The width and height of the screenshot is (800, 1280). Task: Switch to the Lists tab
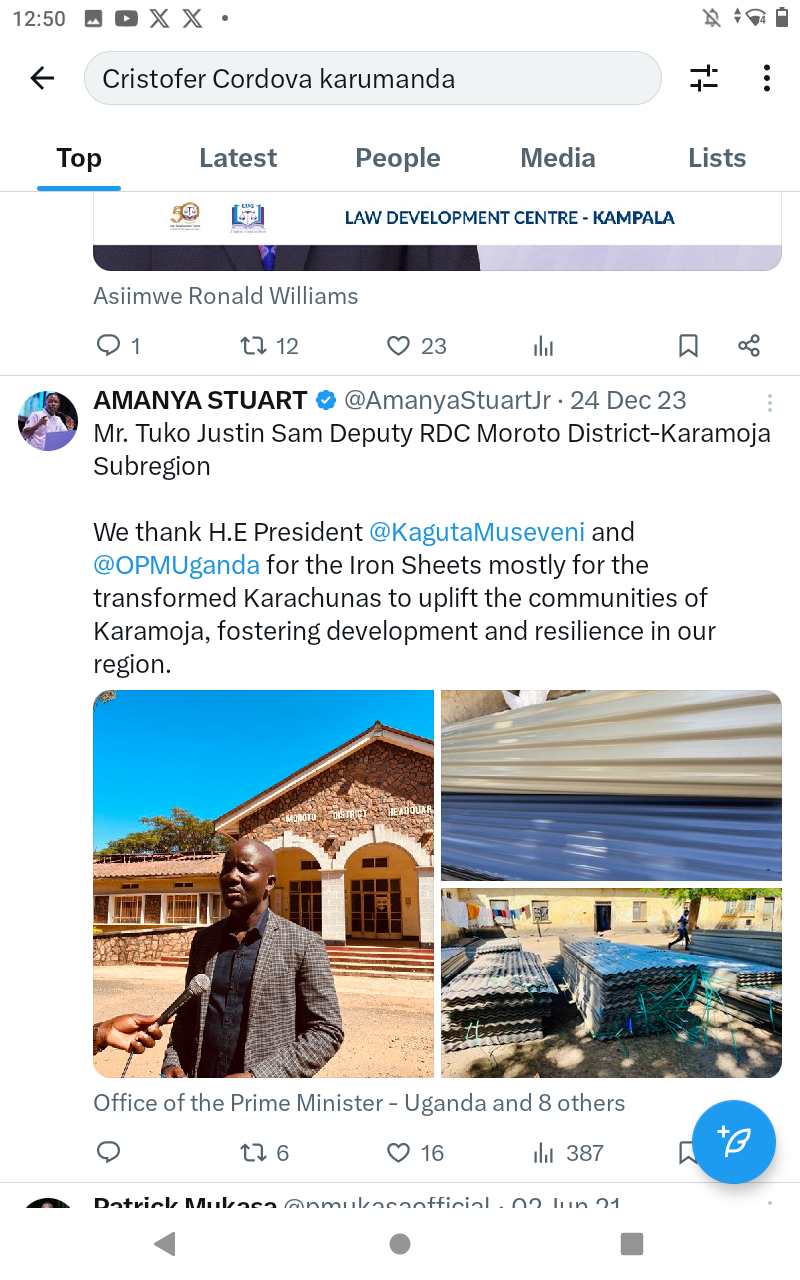717,158
